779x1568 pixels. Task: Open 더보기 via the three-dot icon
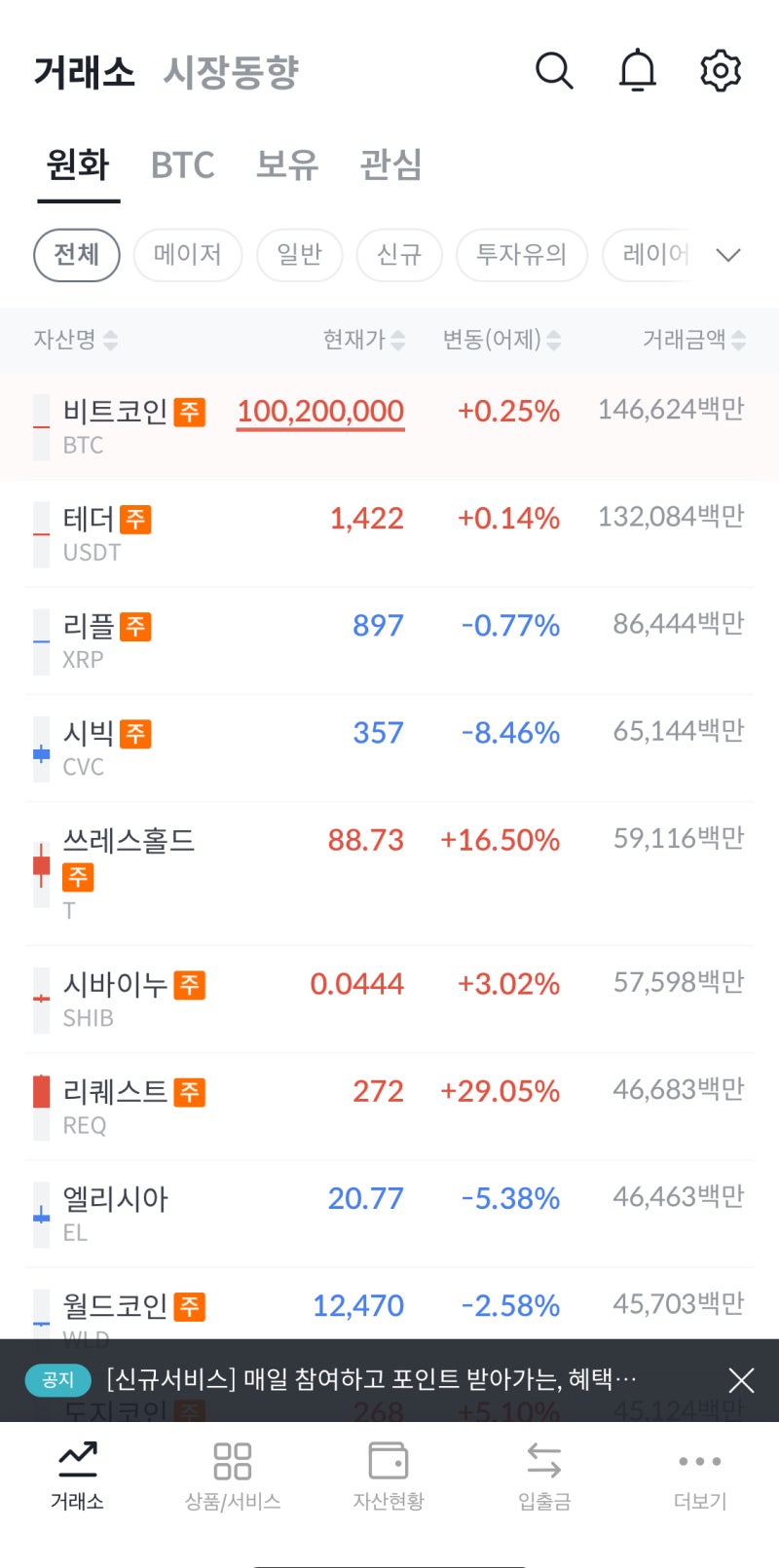[699, 1475]
